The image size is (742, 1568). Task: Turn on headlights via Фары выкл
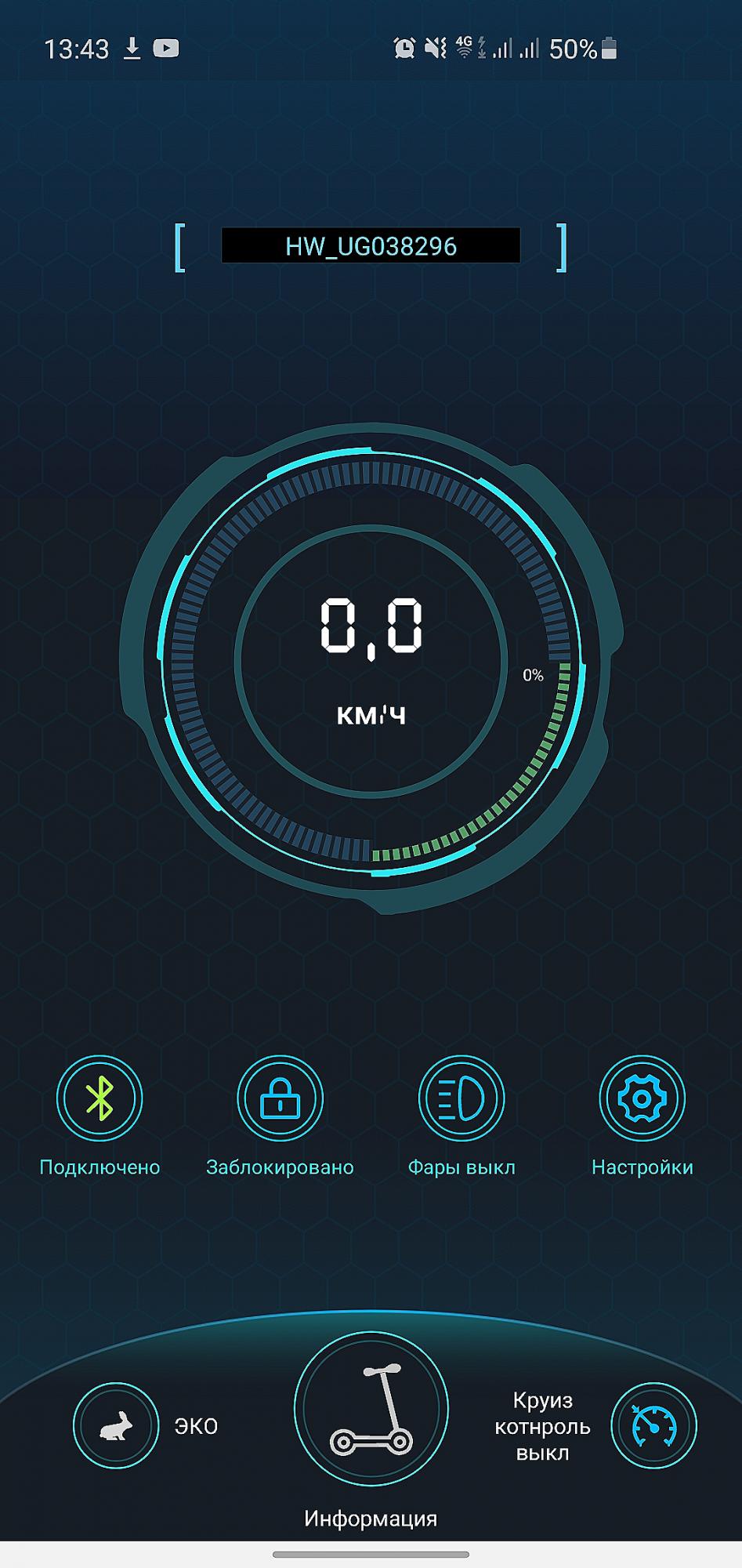pyautogui.click(x=461, y=1098)
